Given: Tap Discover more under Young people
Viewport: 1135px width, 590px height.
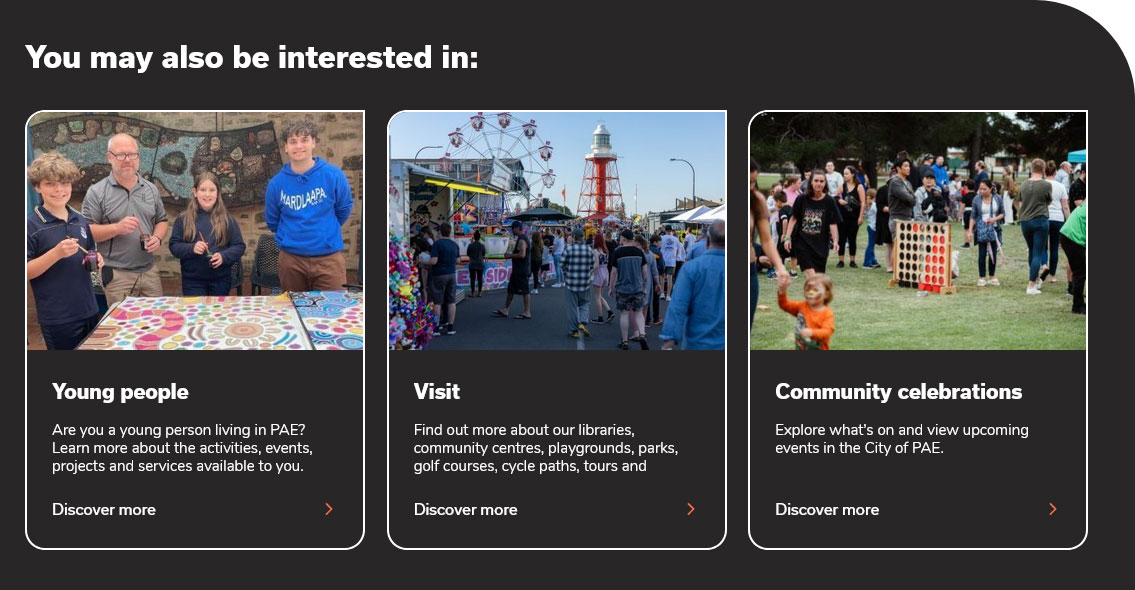Looking at the screenshot, I should click(104, 510).
